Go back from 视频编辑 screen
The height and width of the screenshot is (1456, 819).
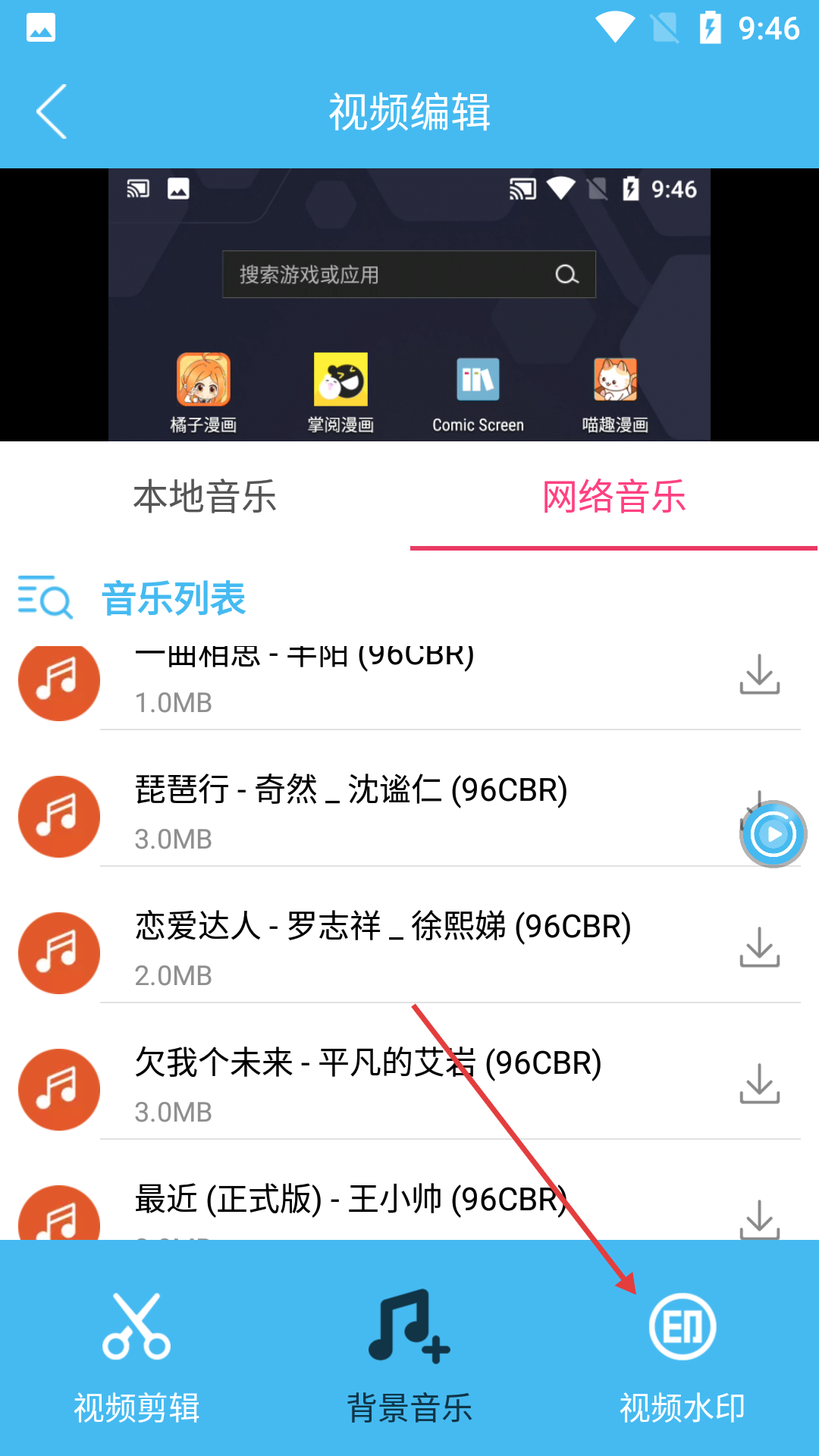(x=52, y=111)
